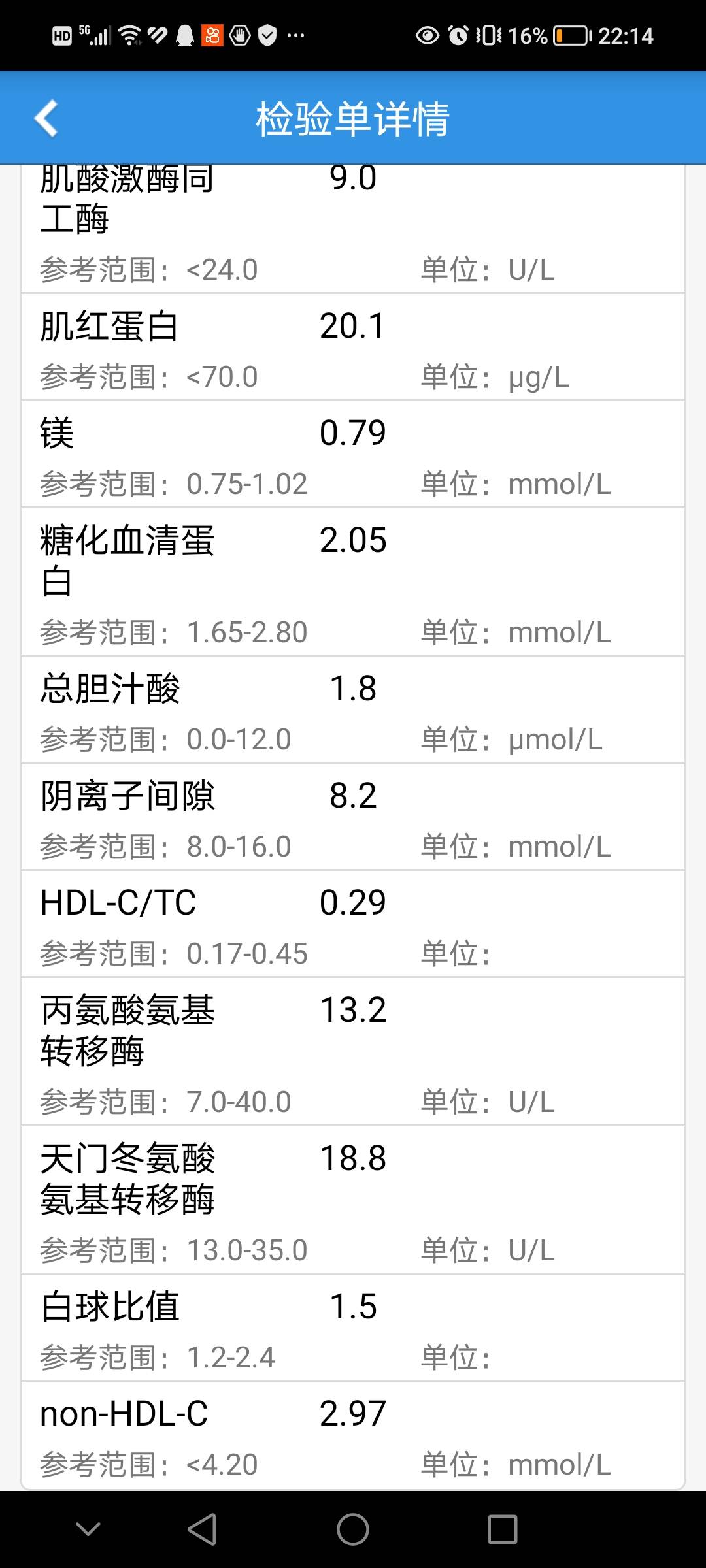Tap the security shield status icon
Screen dimensions: 706x1568
click(x=267, y=35)
